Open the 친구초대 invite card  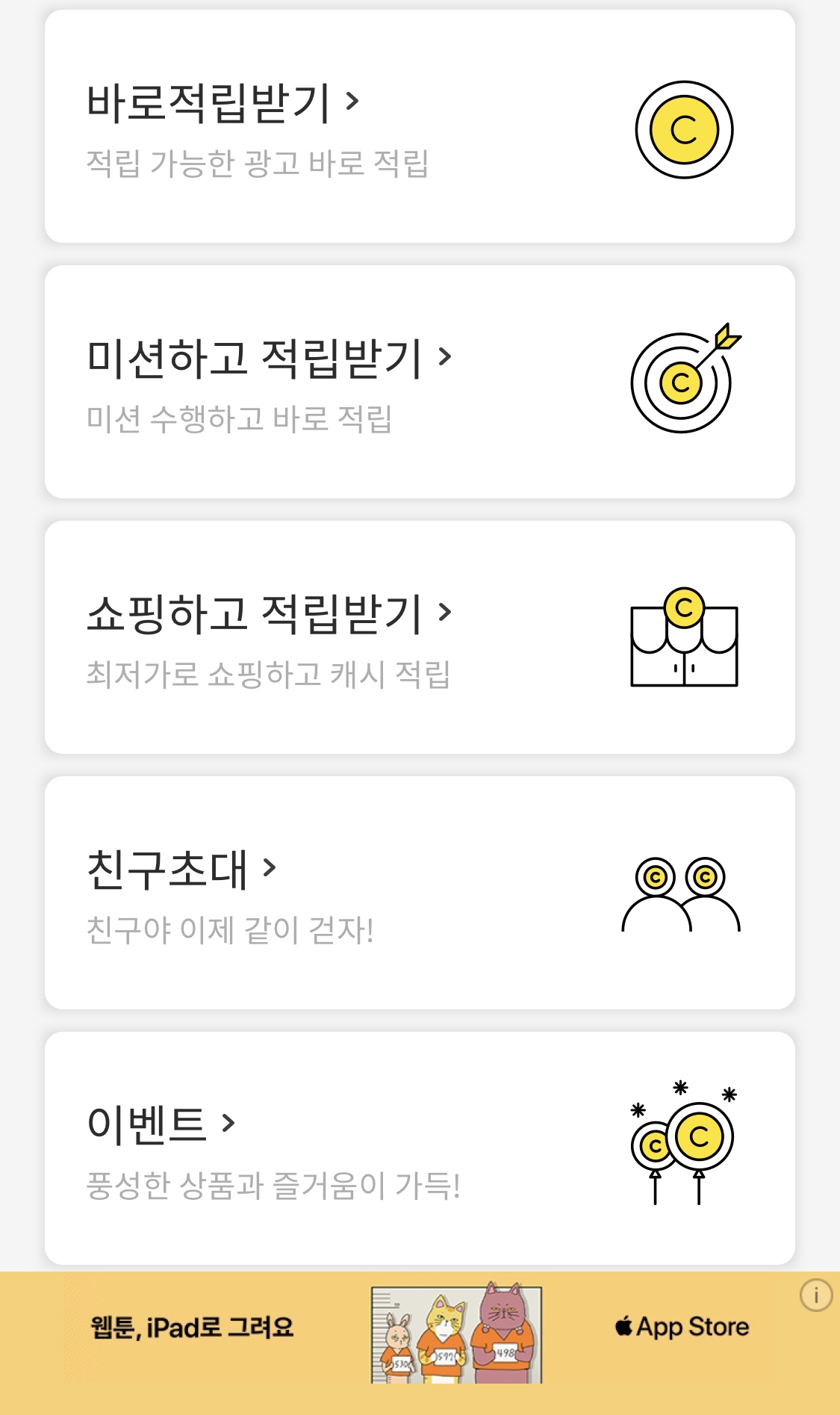pos(420,893)
